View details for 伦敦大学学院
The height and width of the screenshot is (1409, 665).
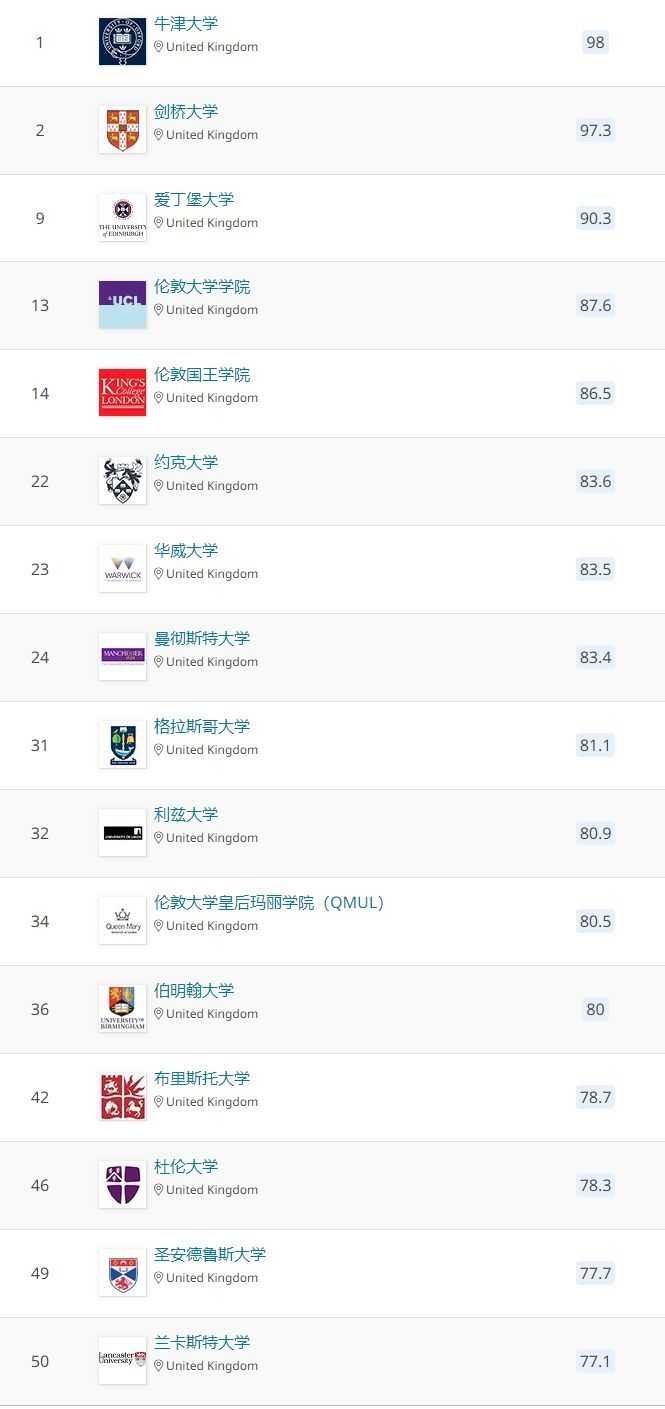pos(202,287)
